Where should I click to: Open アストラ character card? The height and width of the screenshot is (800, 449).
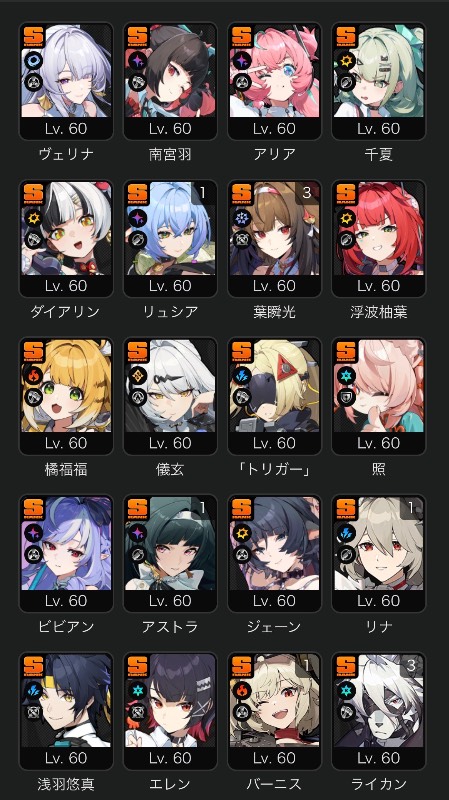pyautogui.click(x=170, y=553)
